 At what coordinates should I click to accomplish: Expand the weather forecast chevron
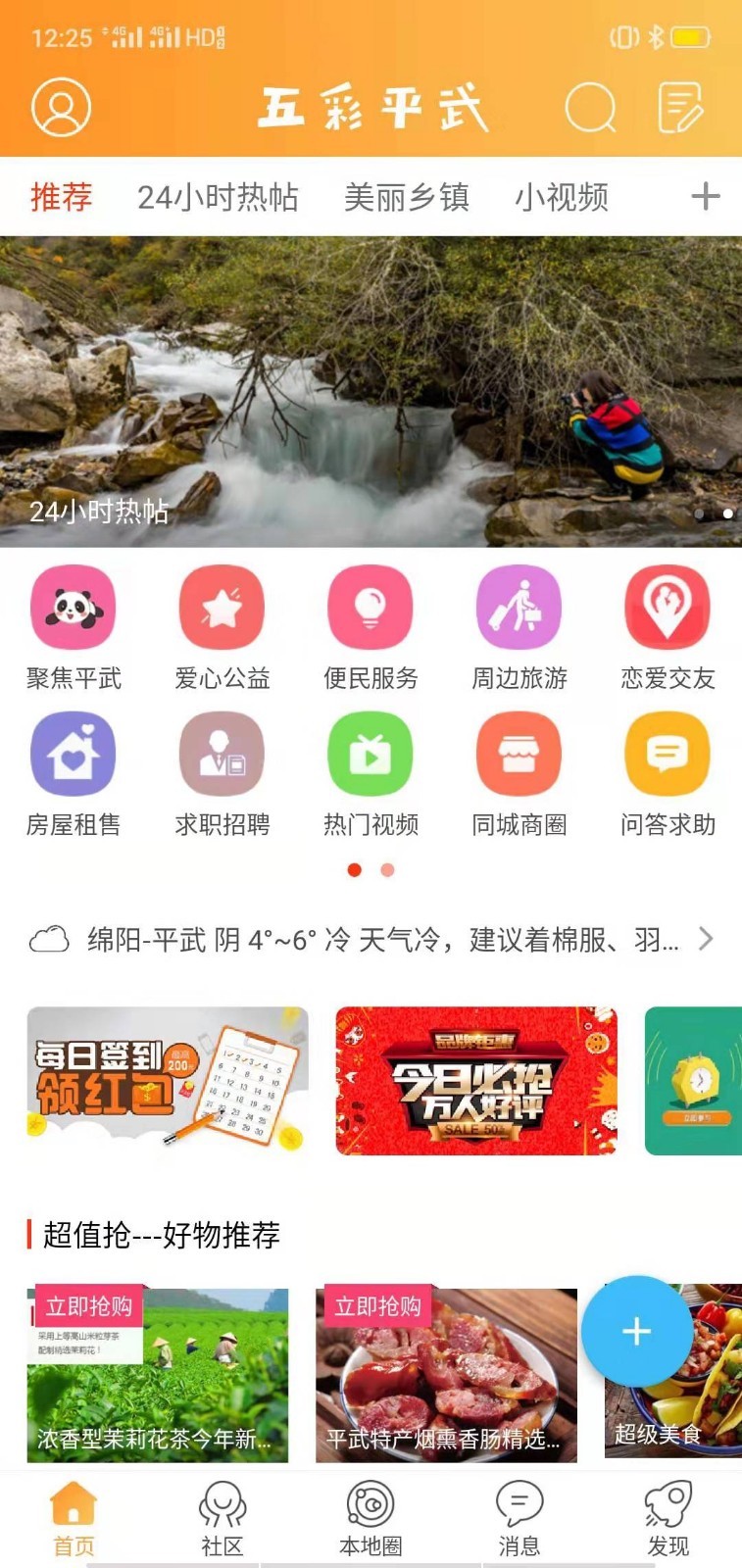point(705,939)
